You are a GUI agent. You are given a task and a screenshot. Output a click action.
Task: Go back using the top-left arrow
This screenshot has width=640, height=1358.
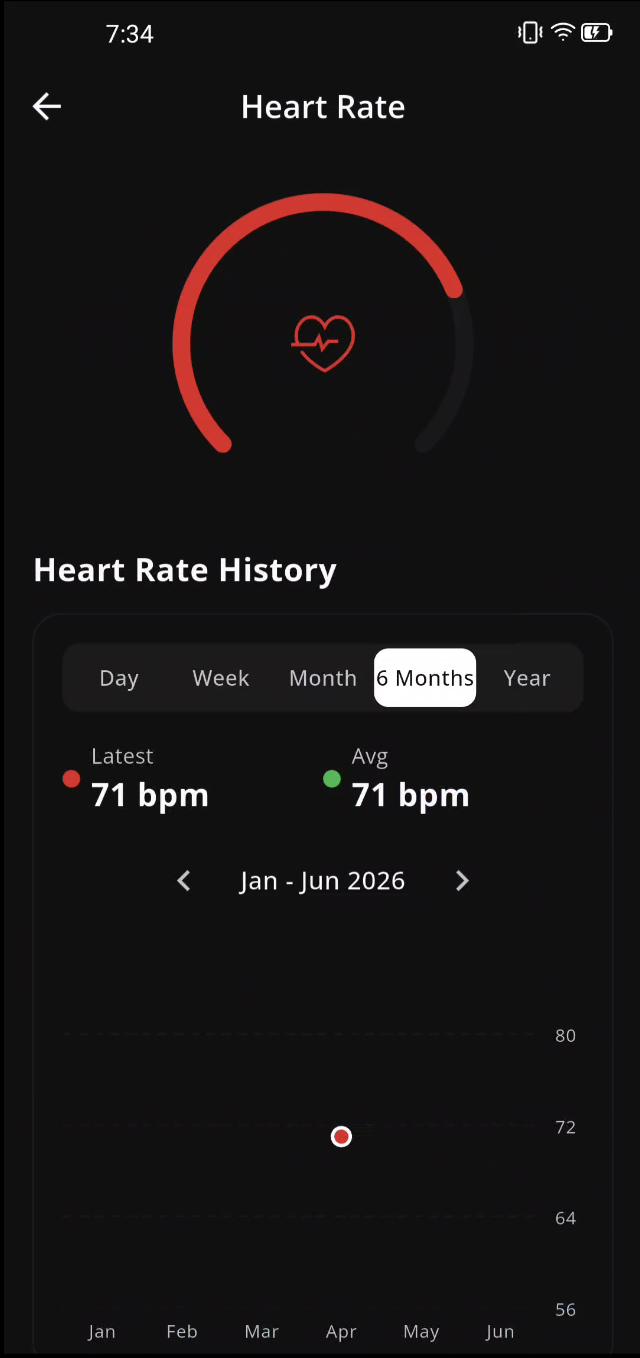pyautogui.click(x=47, y=107)
